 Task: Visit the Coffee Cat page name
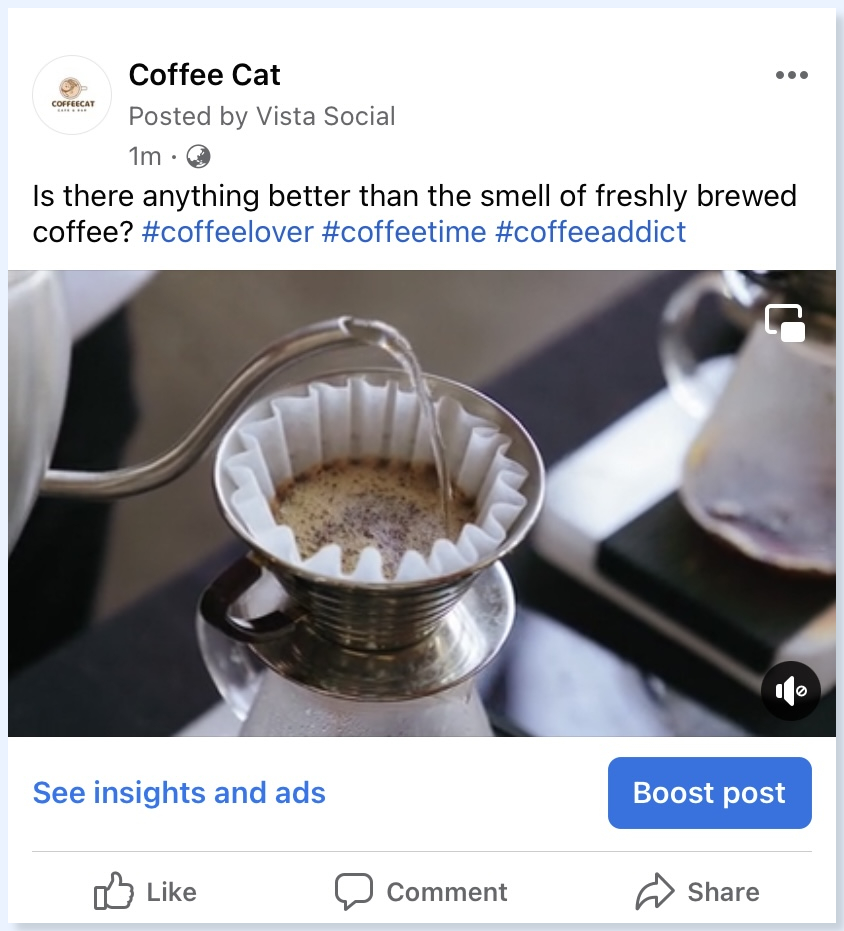[x=205, y=74]
